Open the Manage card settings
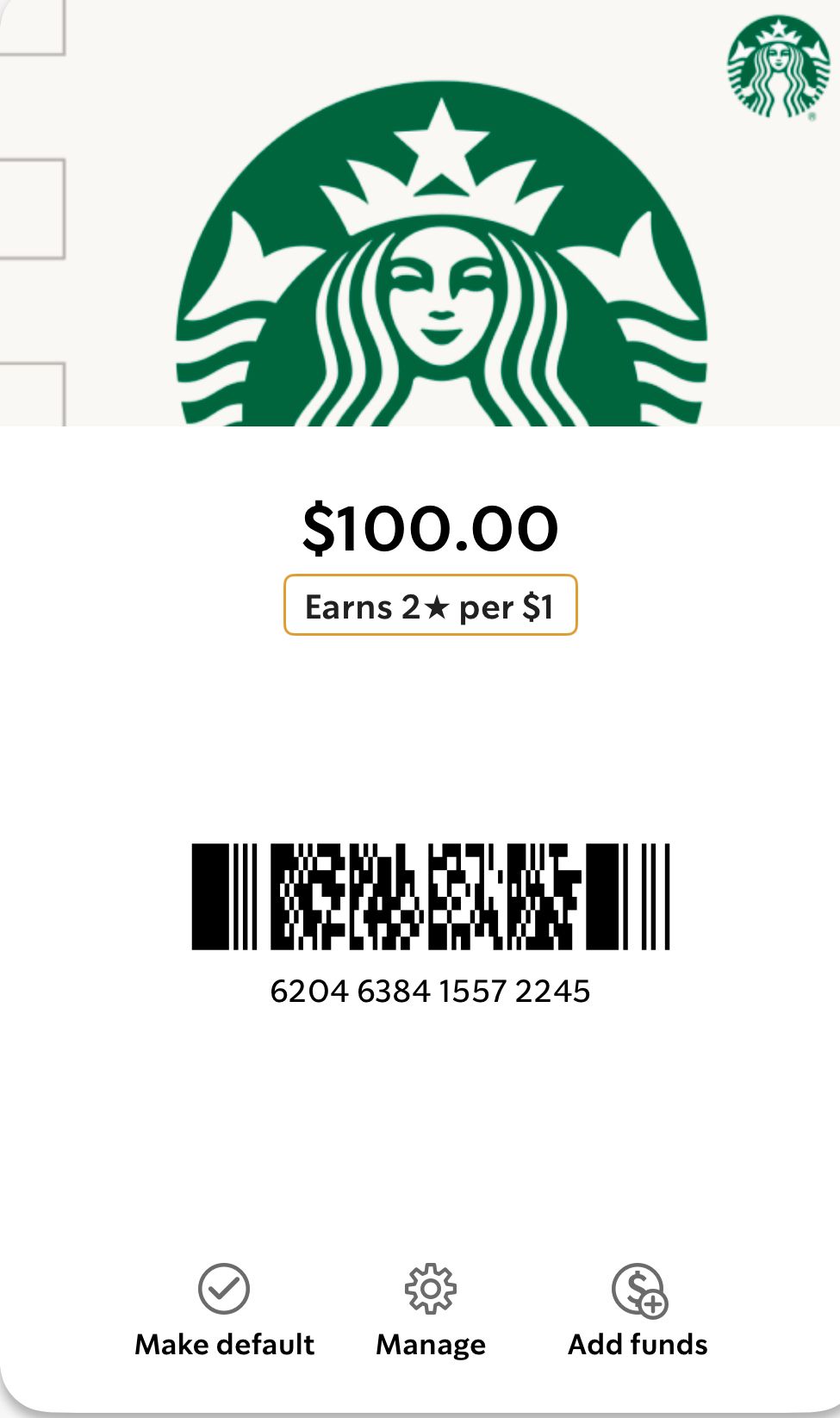Image resolution: width=840 pixels, height=1418 pixels. tap(430, 1309)
